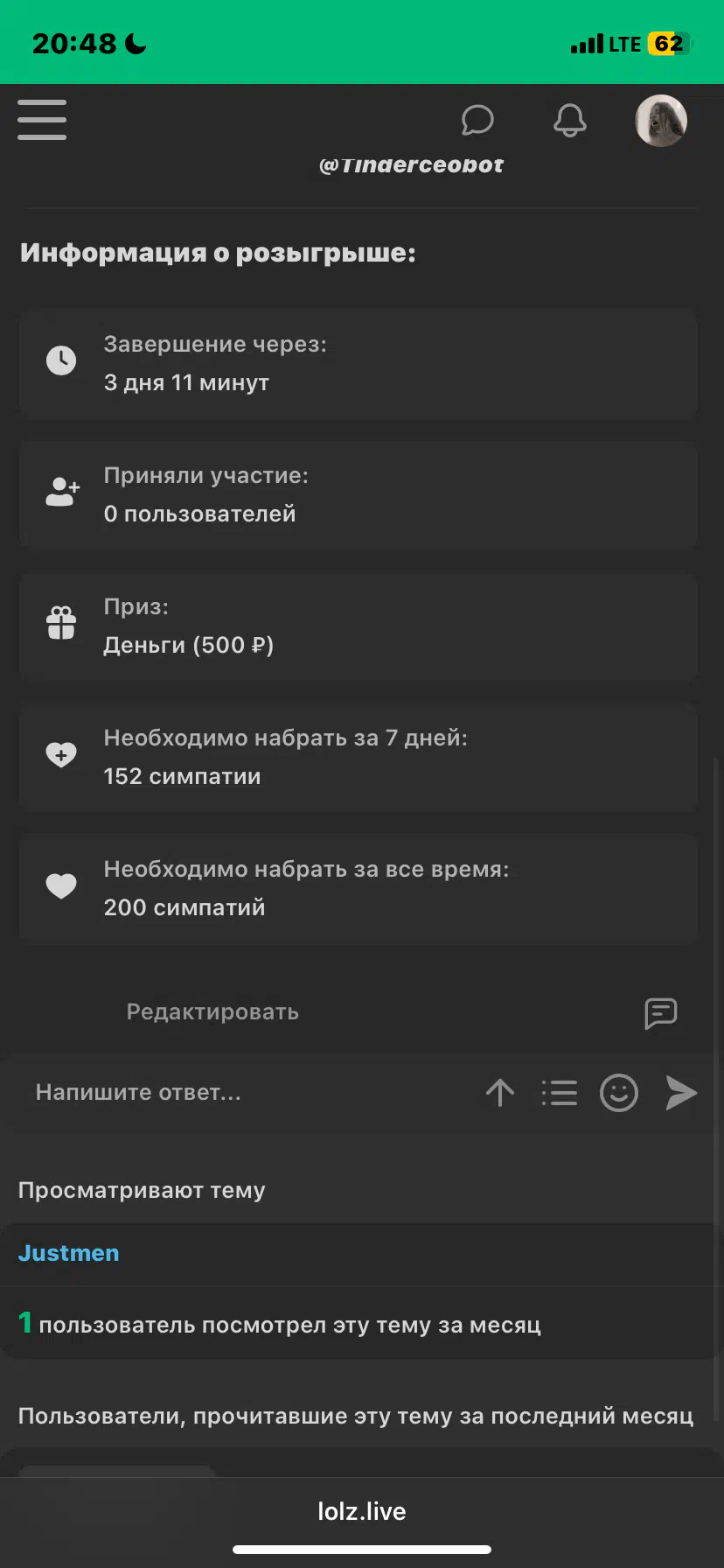Open Justmen's user profile
The image size is (724, 1568).
69,1253
